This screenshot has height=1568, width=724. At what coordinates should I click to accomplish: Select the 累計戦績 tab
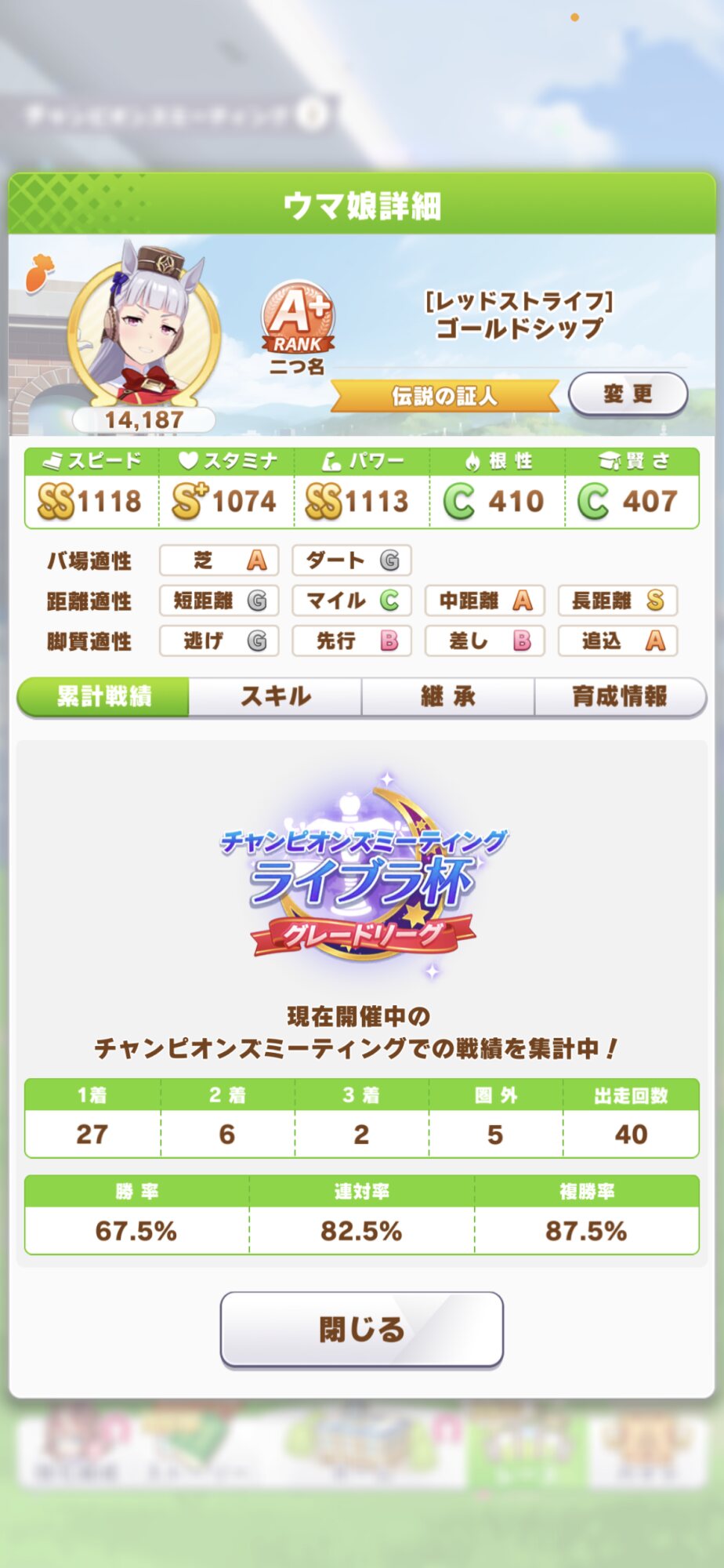click(103, 696)
